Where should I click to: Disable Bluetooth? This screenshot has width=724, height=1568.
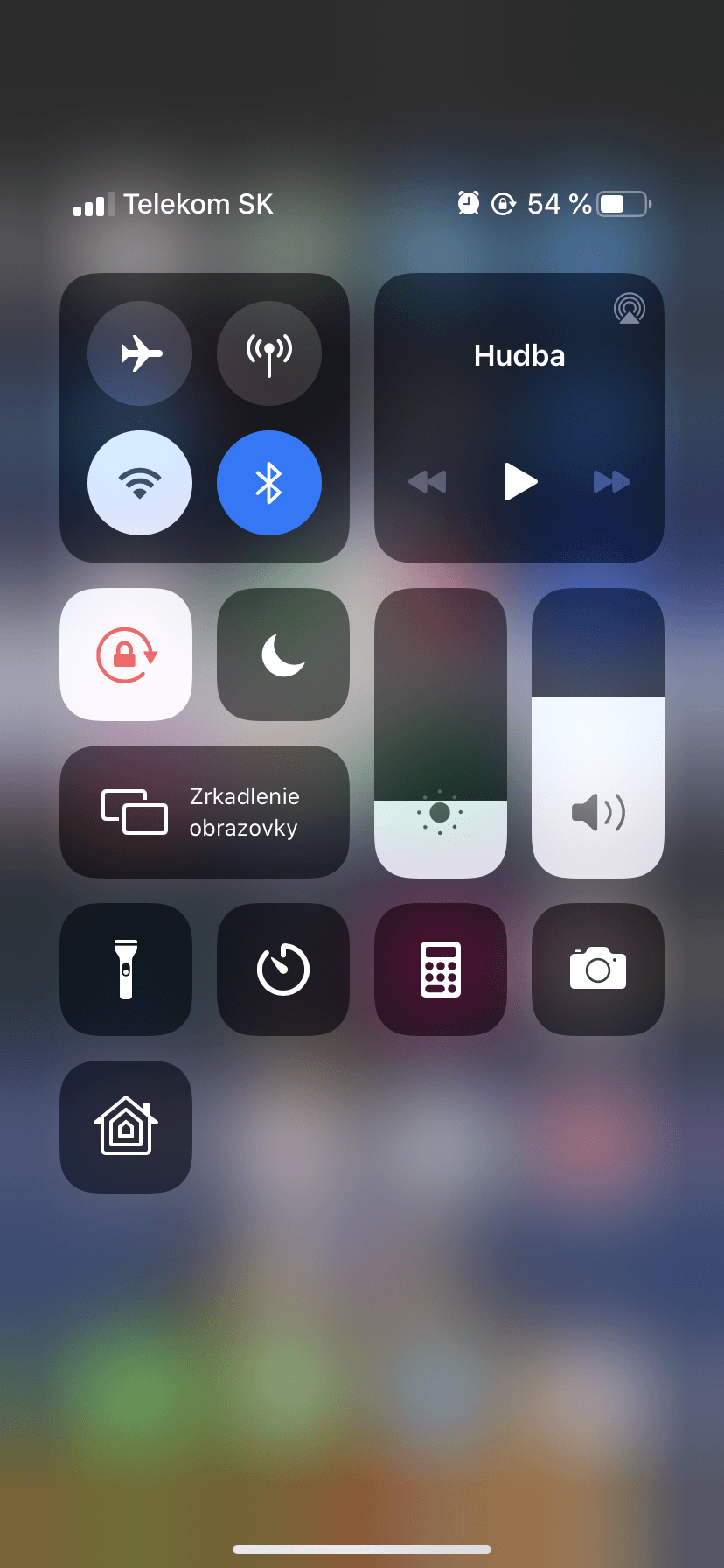click(269, 483)
